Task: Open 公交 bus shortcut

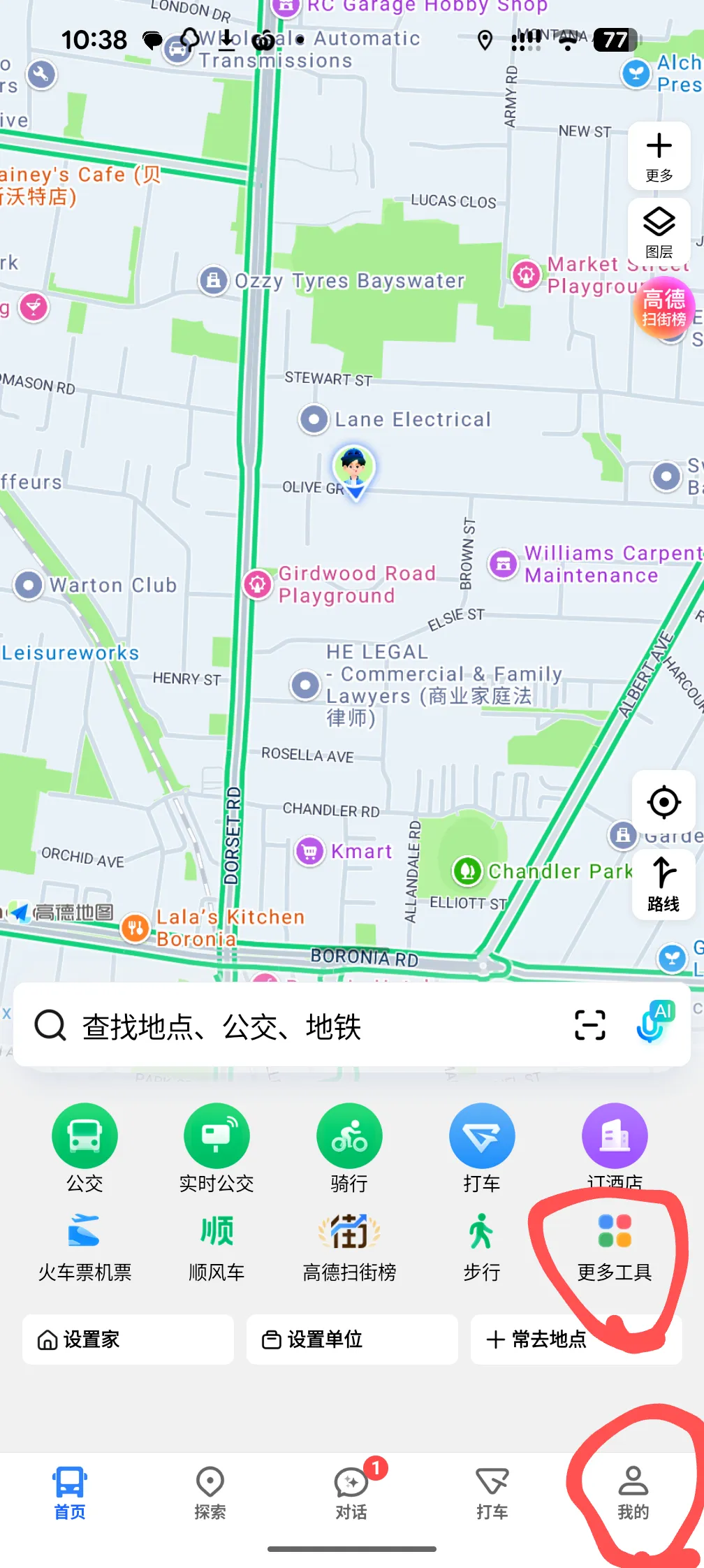Action: point(85,1147)
